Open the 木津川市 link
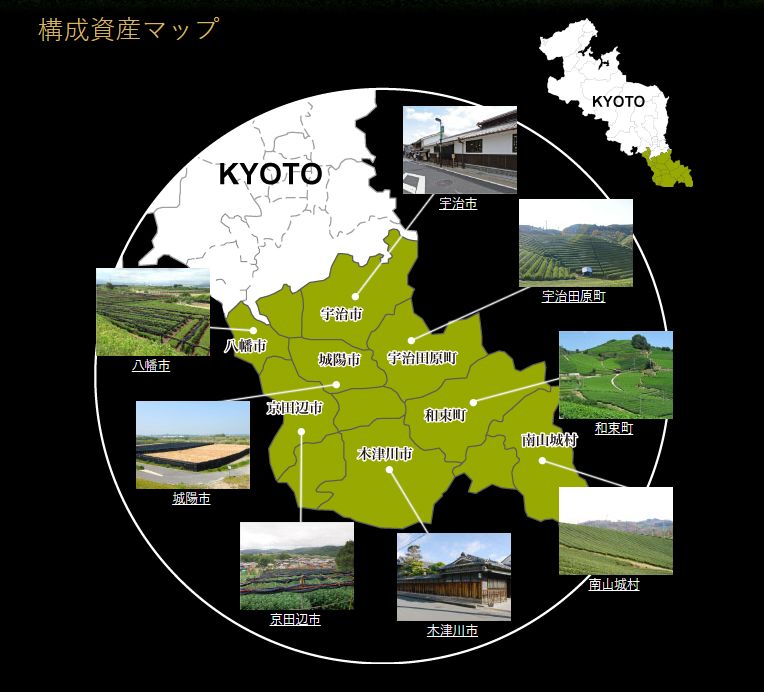 (452, 631)
